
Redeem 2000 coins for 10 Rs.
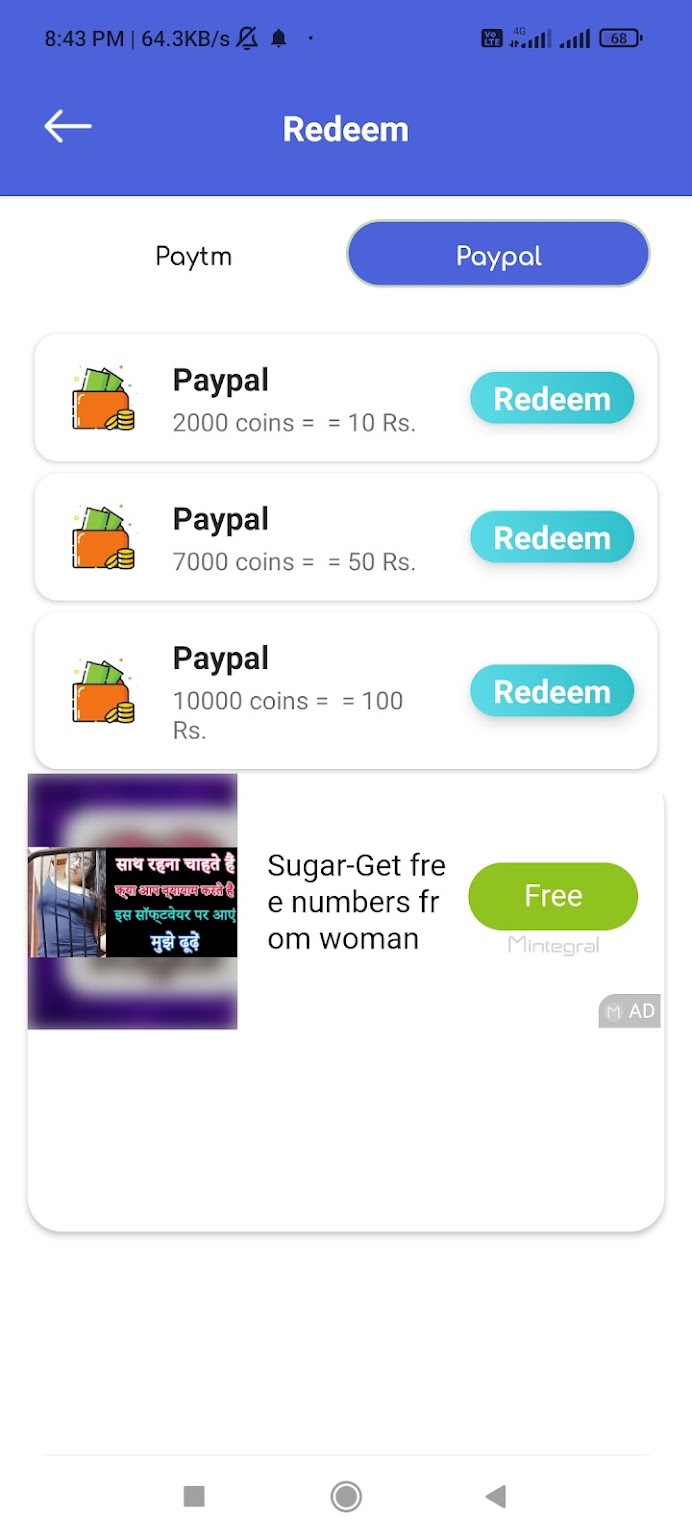coord(552,399)
